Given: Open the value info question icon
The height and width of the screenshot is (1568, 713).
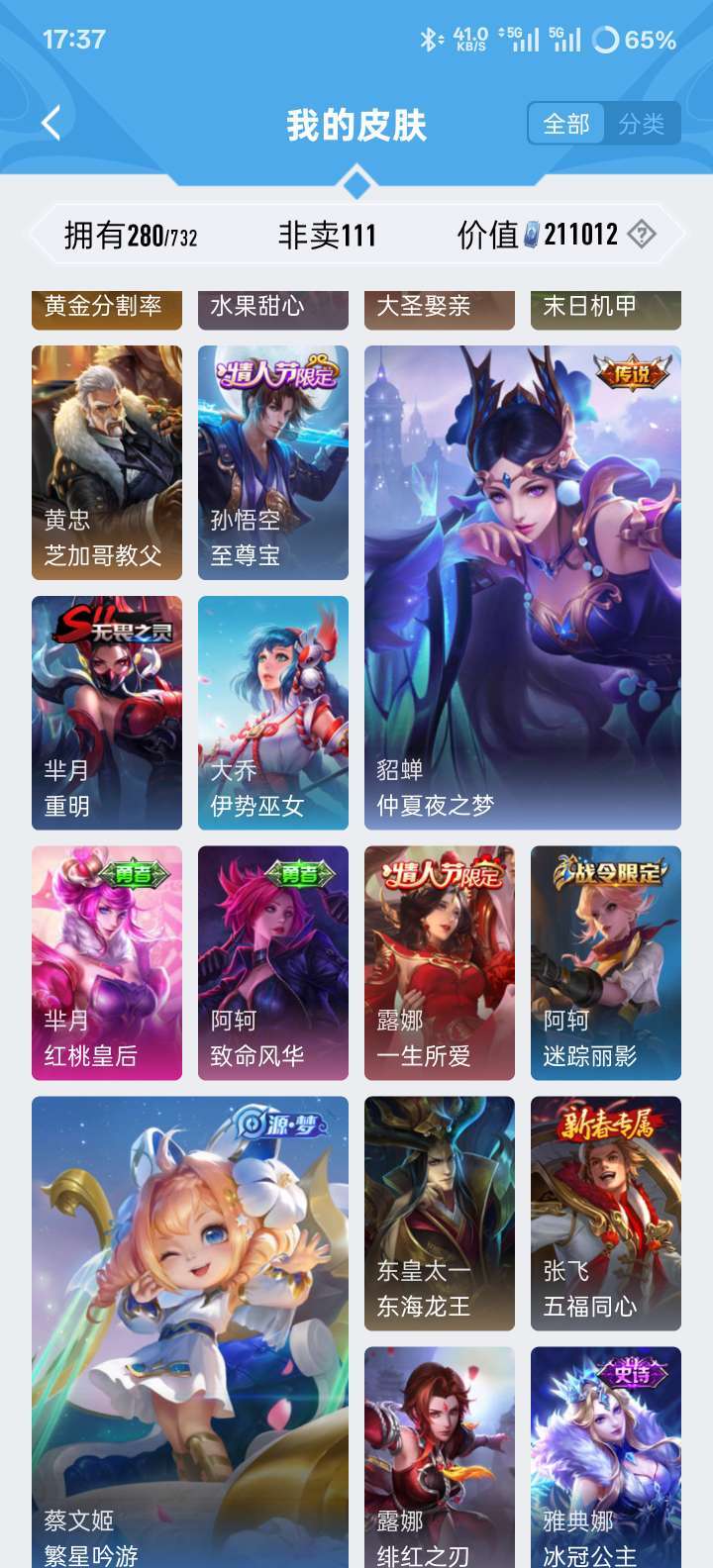Looking at the screenshot, I should tap(642, 235).
